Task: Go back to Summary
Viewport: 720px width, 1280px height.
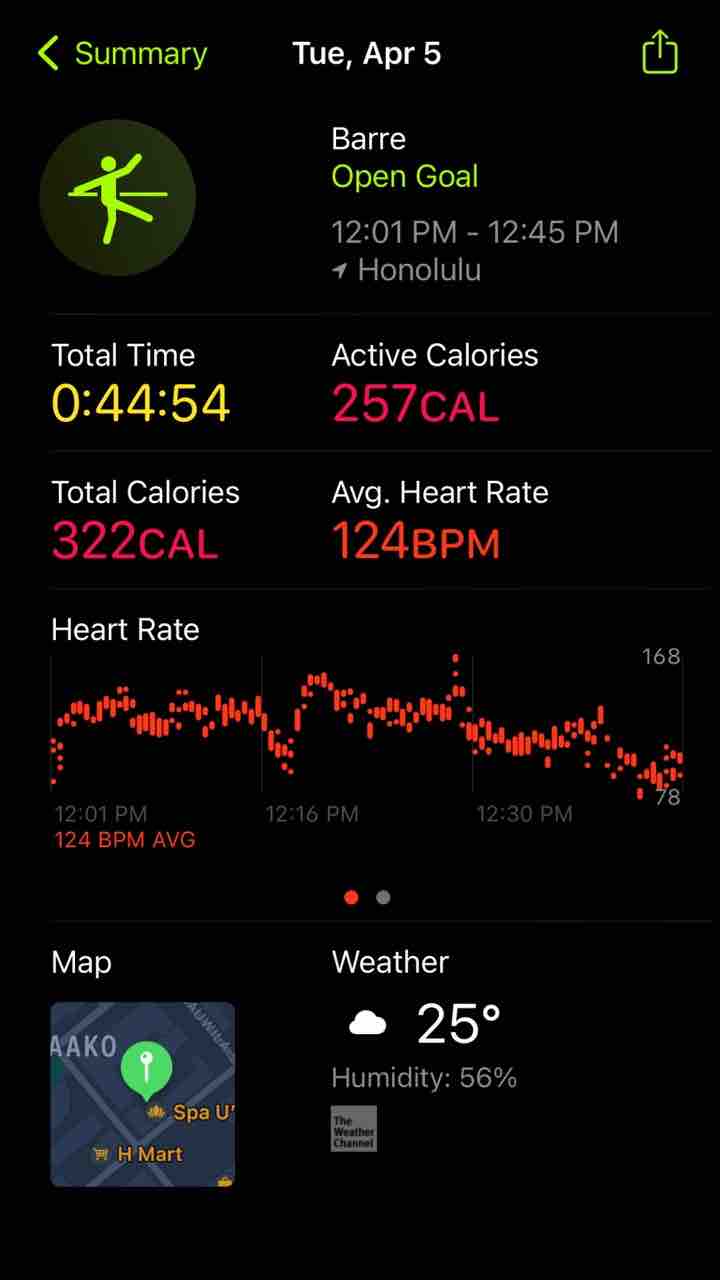Action: (122, 53)
